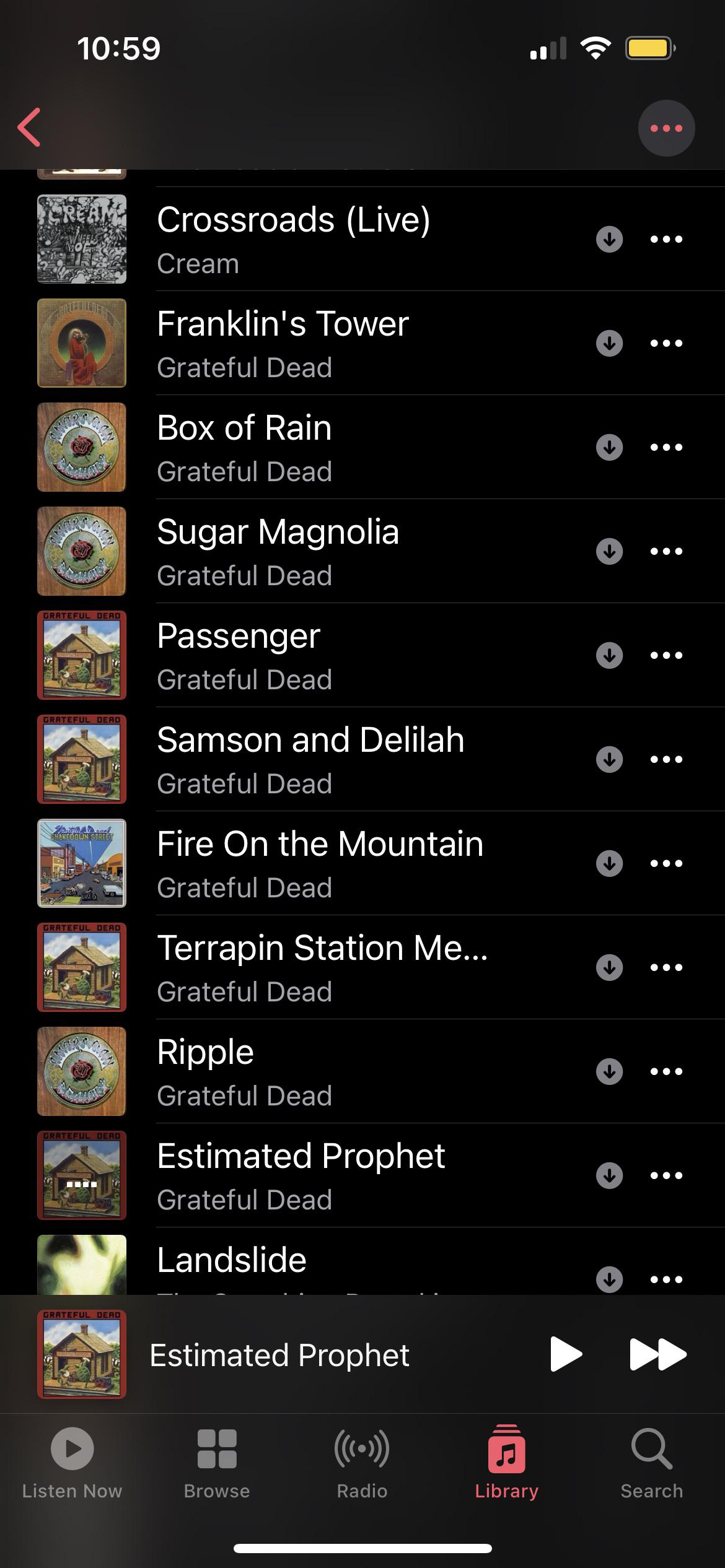Screen dimensions: 725x1568
Task: Download the song Fire On the Mountain
Action: pyautogui.click(x=609, y=863)
